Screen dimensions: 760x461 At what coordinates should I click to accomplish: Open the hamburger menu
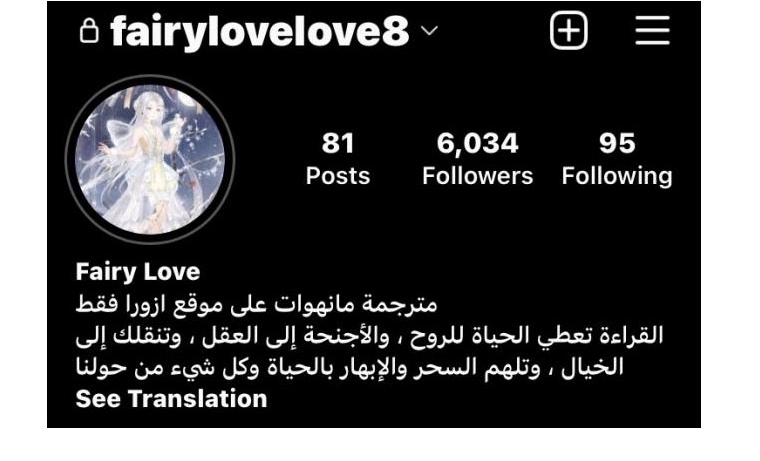(x=652, y=31)
